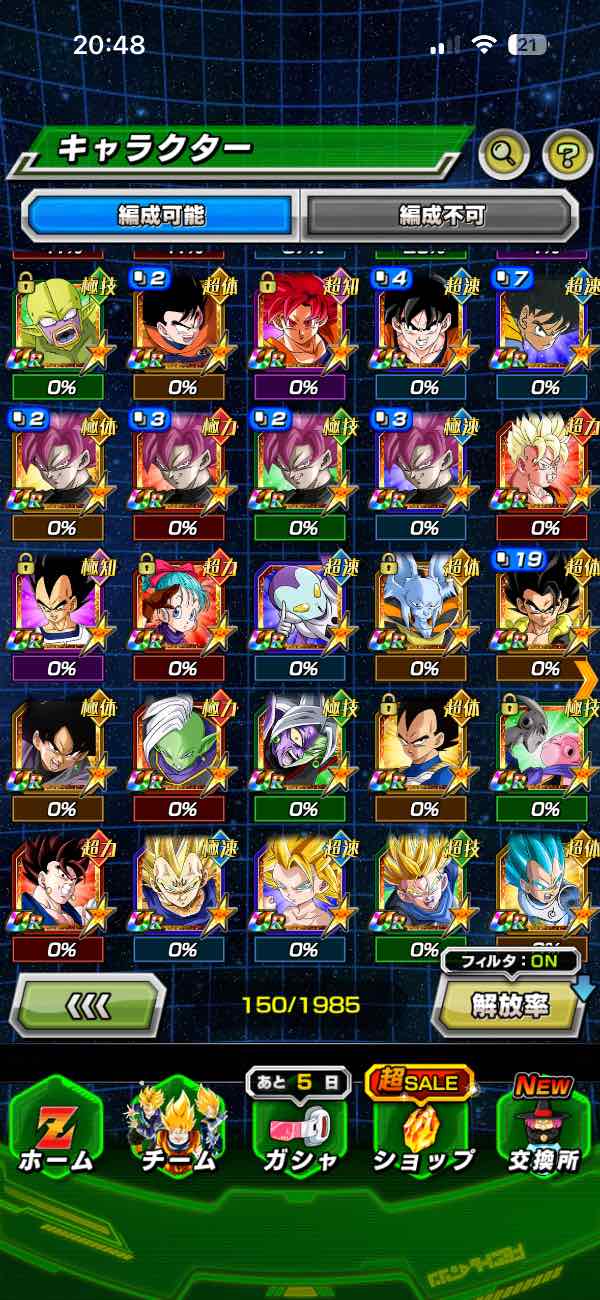Select the character card with the 19 badge
600x1300 pixels.
tap(545, 602)
